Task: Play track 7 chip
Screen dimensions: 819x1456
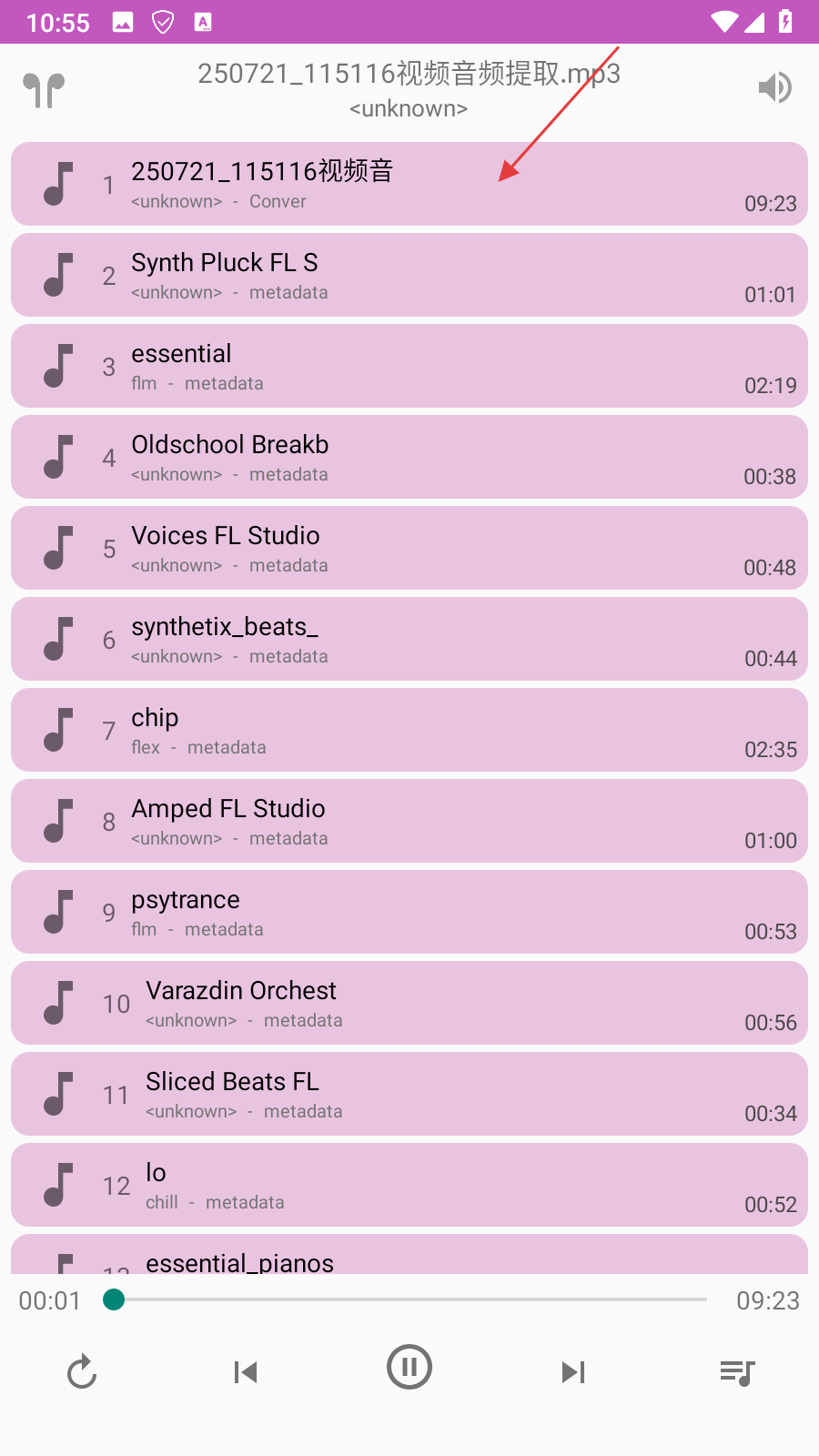Action: 409,730
